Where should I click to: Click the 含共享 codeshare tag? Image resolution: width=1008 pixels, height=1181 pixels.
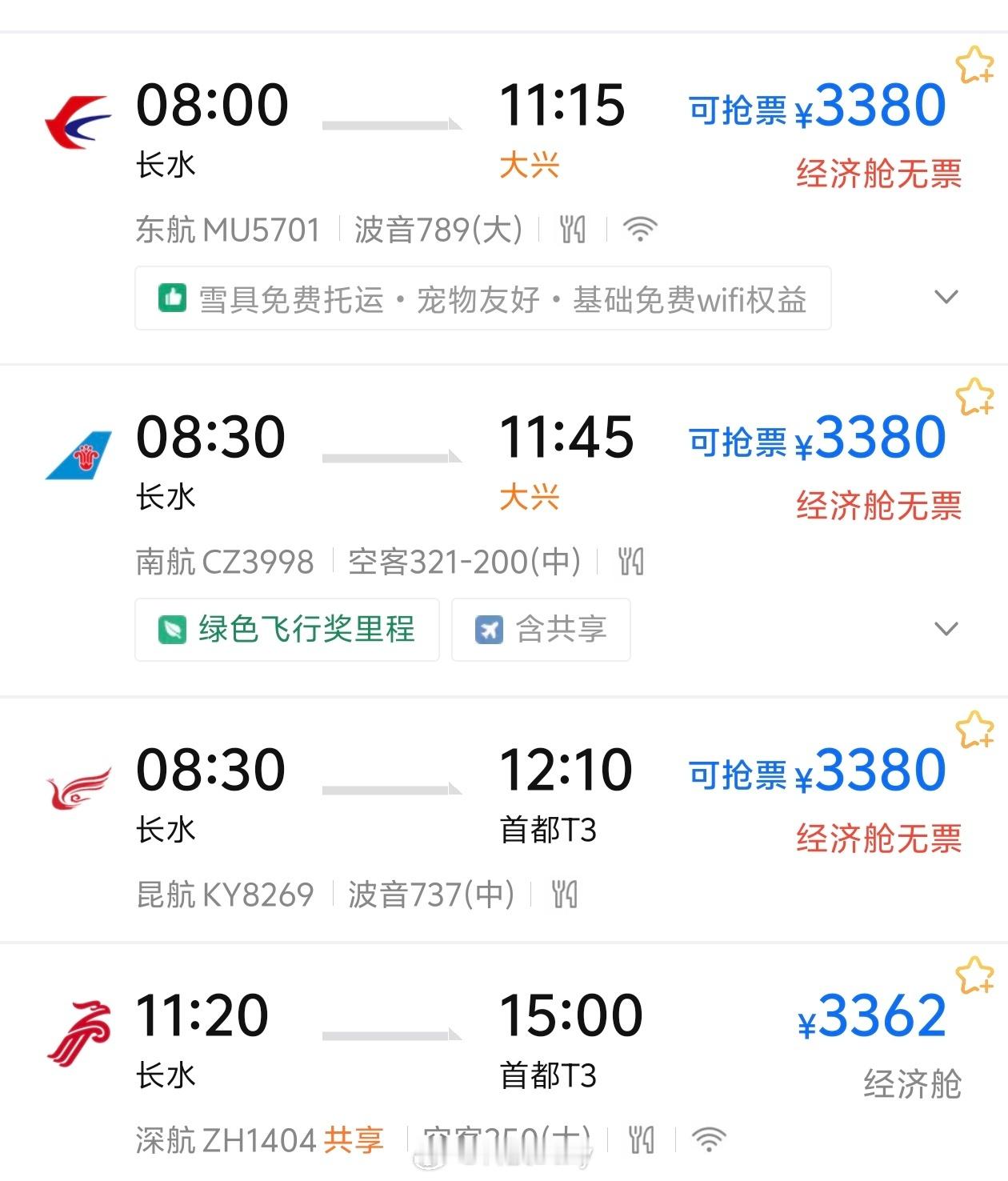coord(540,630)
